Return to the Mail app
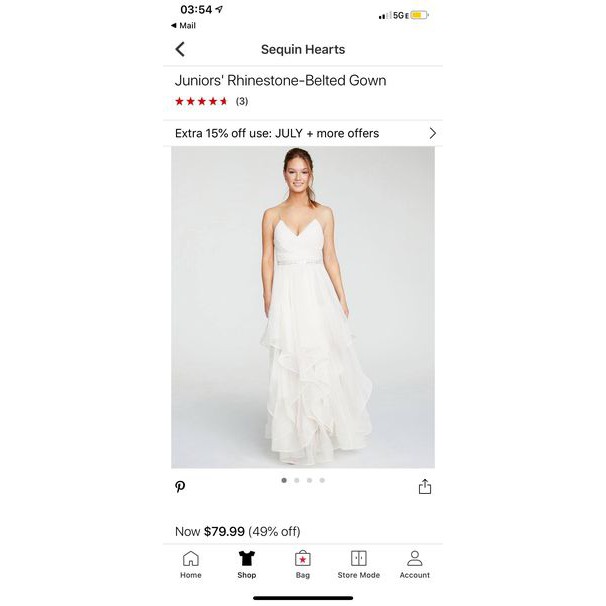The height and width of the screenshot is (606, 606). click(x=183, y=26)
